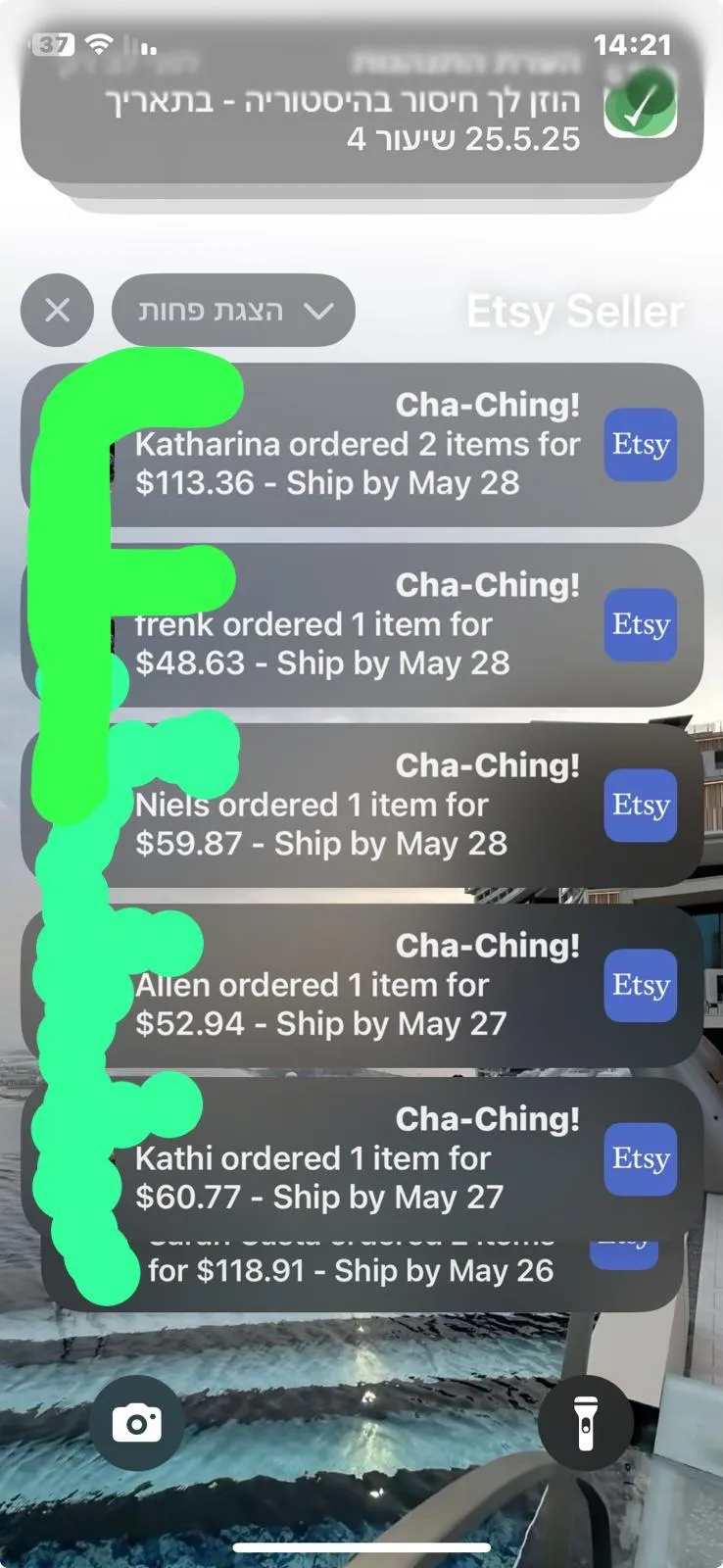This screenshot has height=1568, width=723.
Task: Open Kathi's order notification for $60.77
Action: click(x=392, y=1158)
